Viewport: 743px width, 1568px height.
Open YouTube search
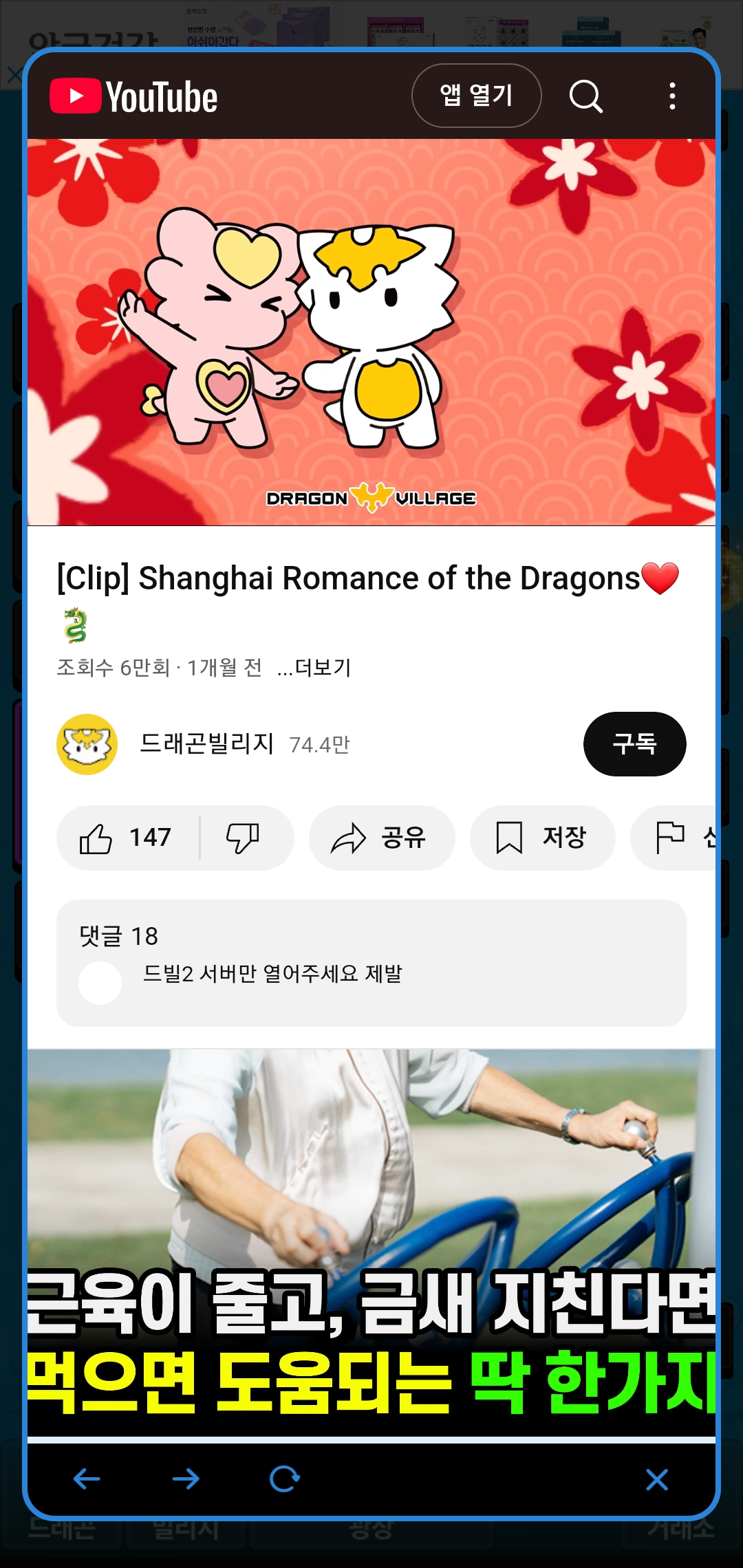[x=586, y=96]
